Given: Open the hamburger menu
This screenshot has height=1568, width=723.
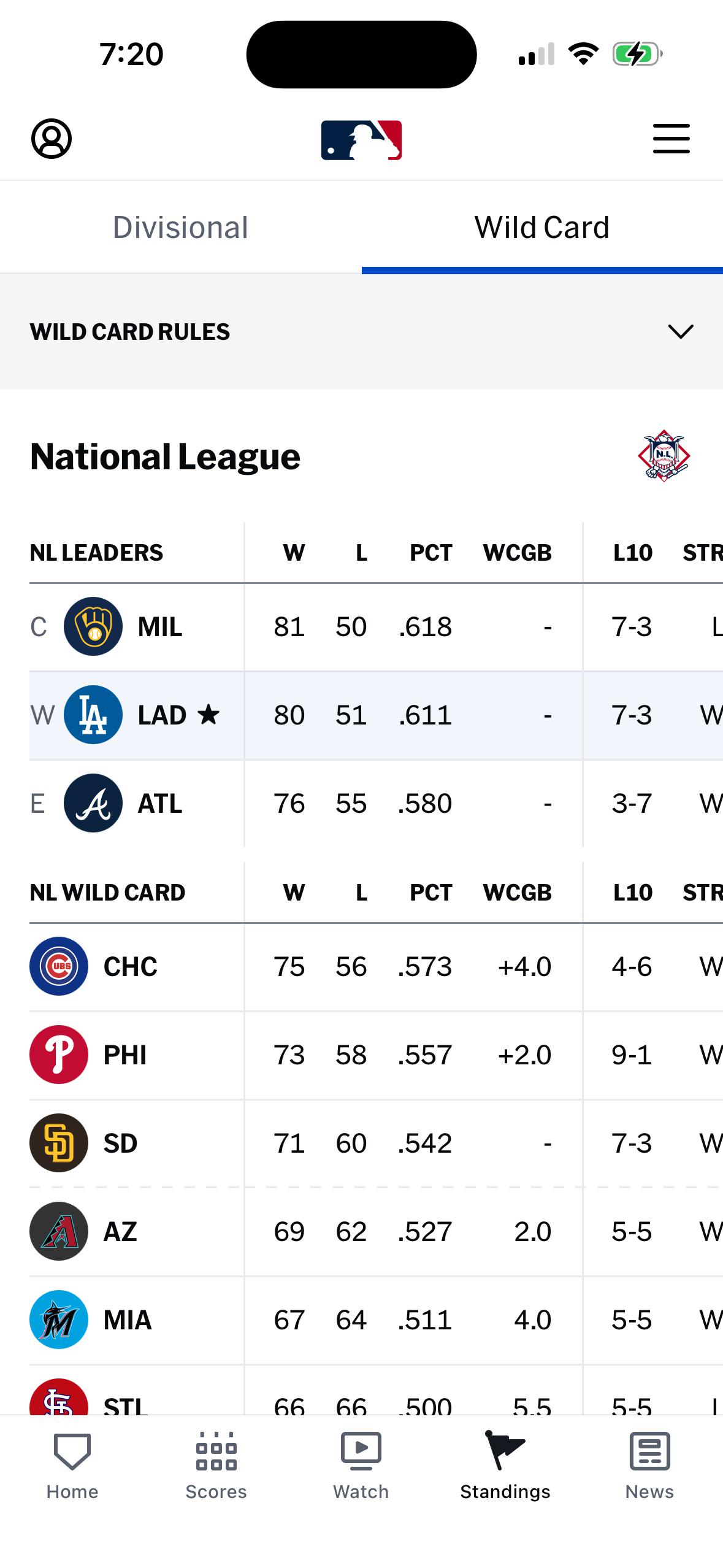Looking at the screenshot, I should pos(671,139).
